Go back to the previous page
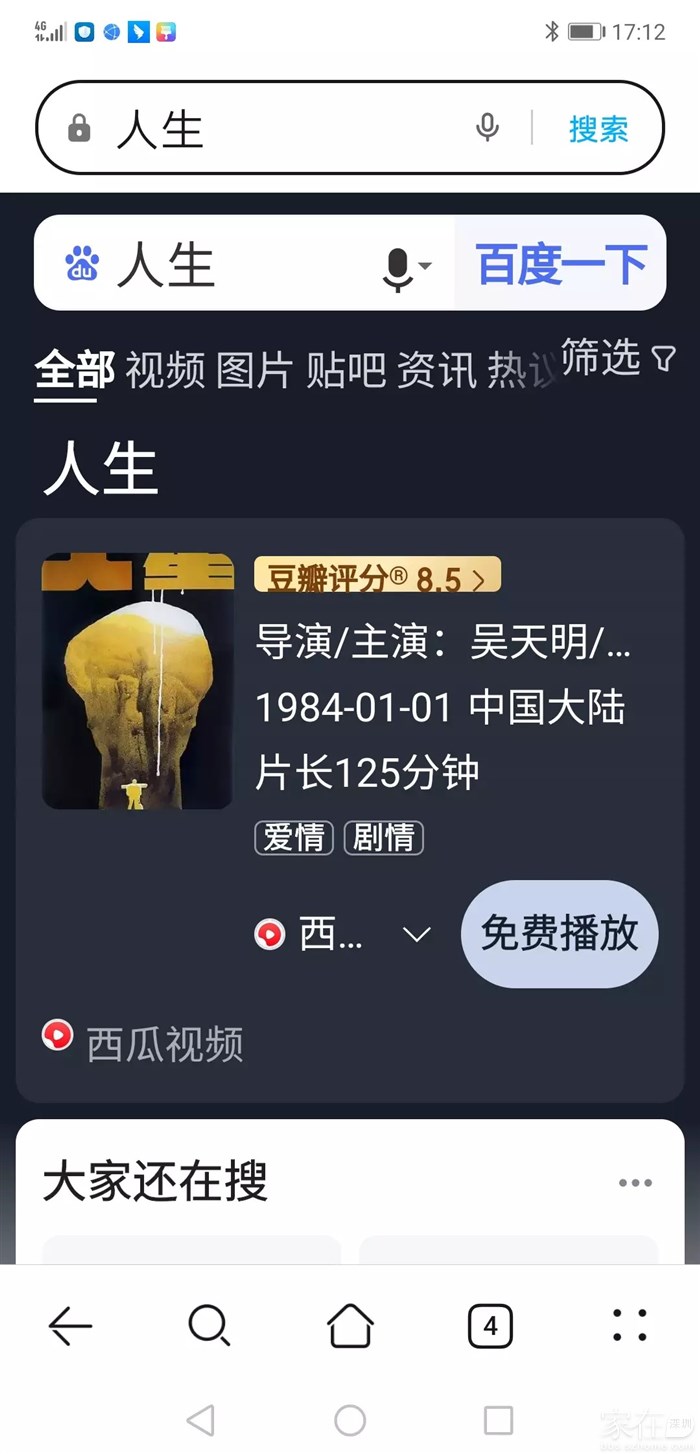The image size is (700, 1454). (70, 1326)
